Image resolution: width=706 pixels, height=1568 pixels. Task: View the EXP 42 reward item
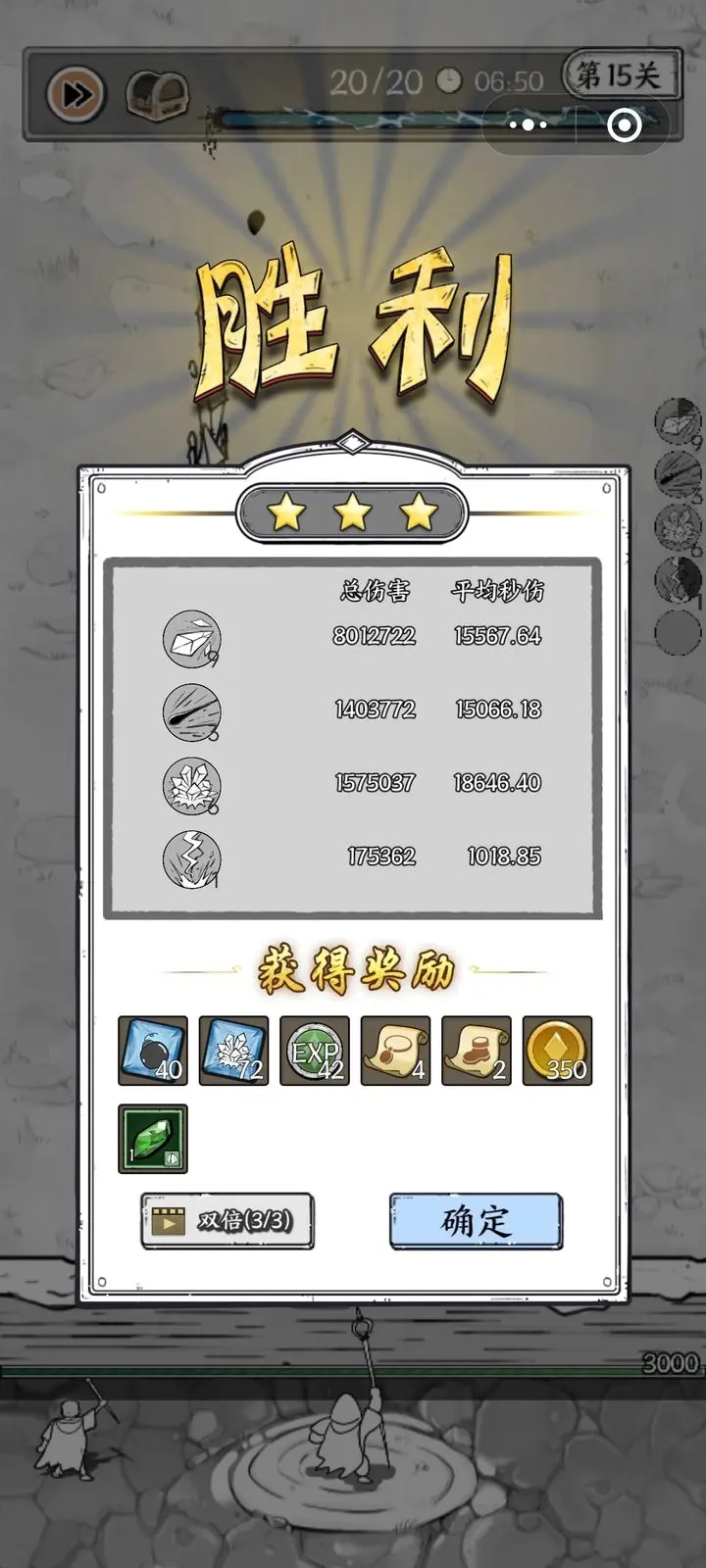click(x=315, y=1051)
